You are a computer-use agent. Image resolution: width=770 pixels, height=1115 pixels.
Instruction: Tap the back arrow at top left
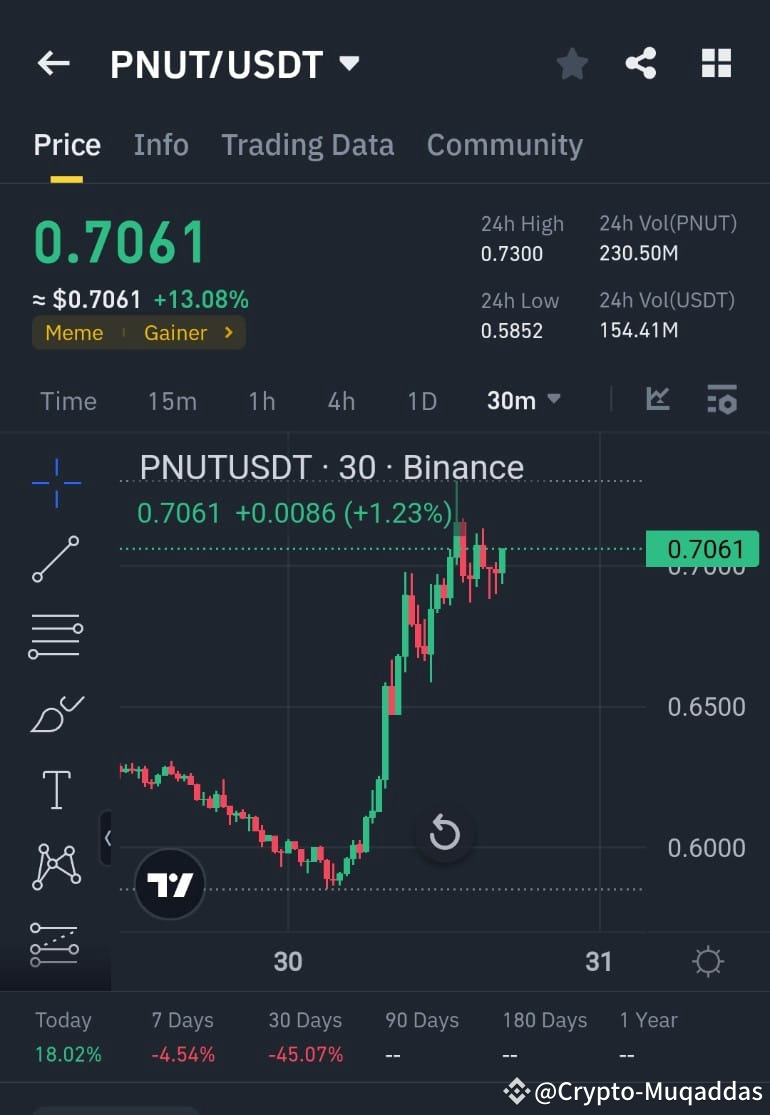pos(52,63)
